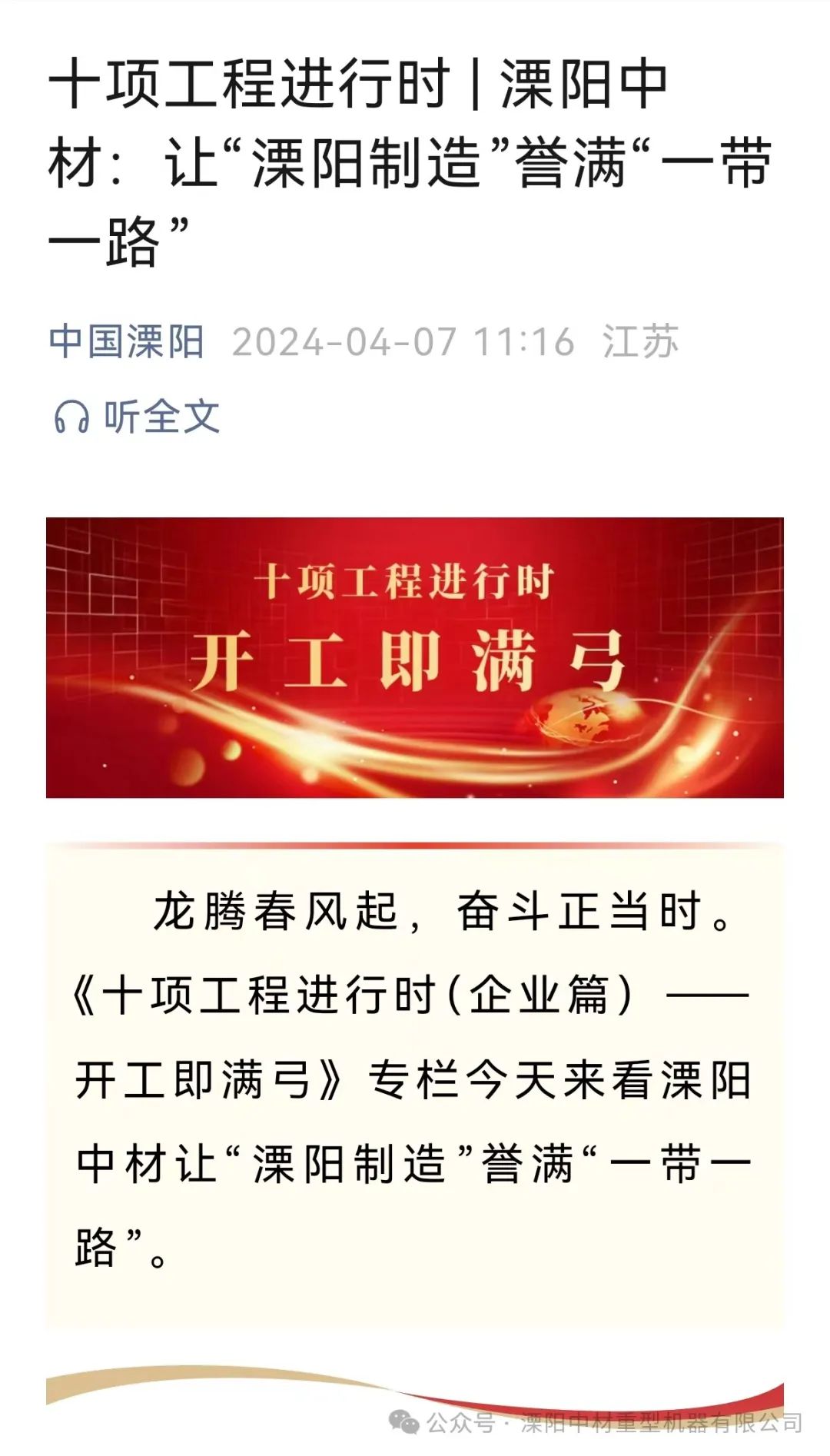Open the 中国溧阳 account link

pyautogui.click(x=126, y=342)
